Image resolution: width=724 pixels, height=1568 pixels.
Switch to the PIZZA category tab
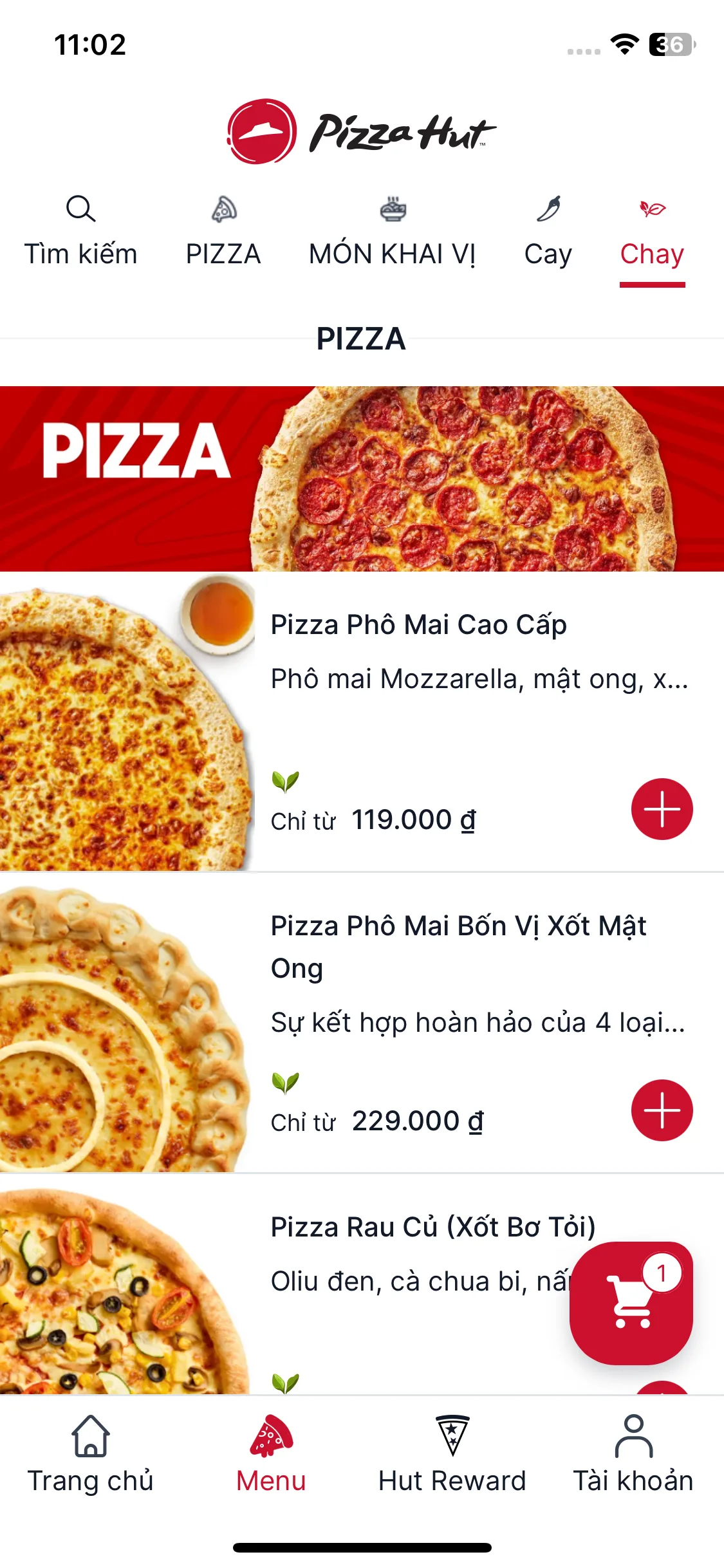(x=223, y=232)
